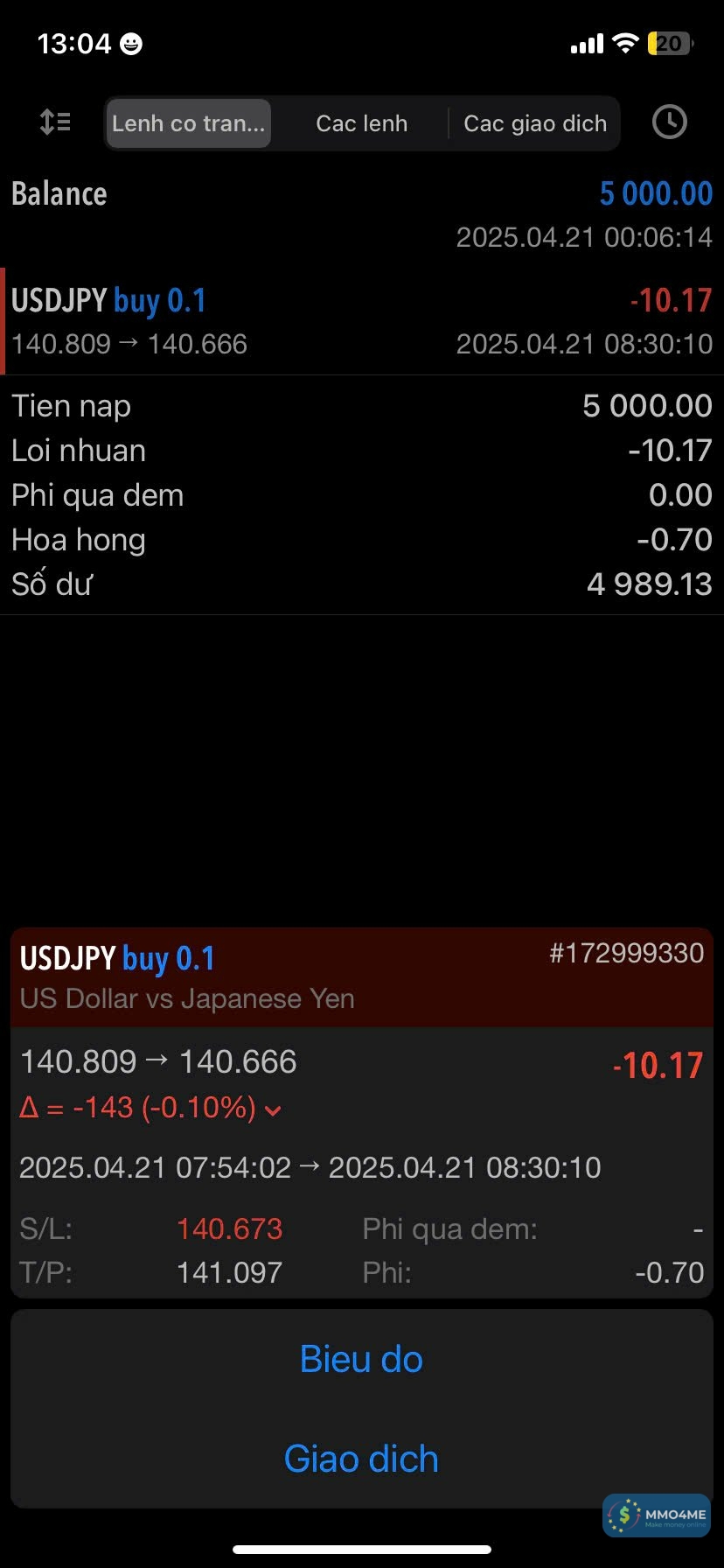
Task: Switch to the Cac lenh tab
Action: (x=361, y=123)
